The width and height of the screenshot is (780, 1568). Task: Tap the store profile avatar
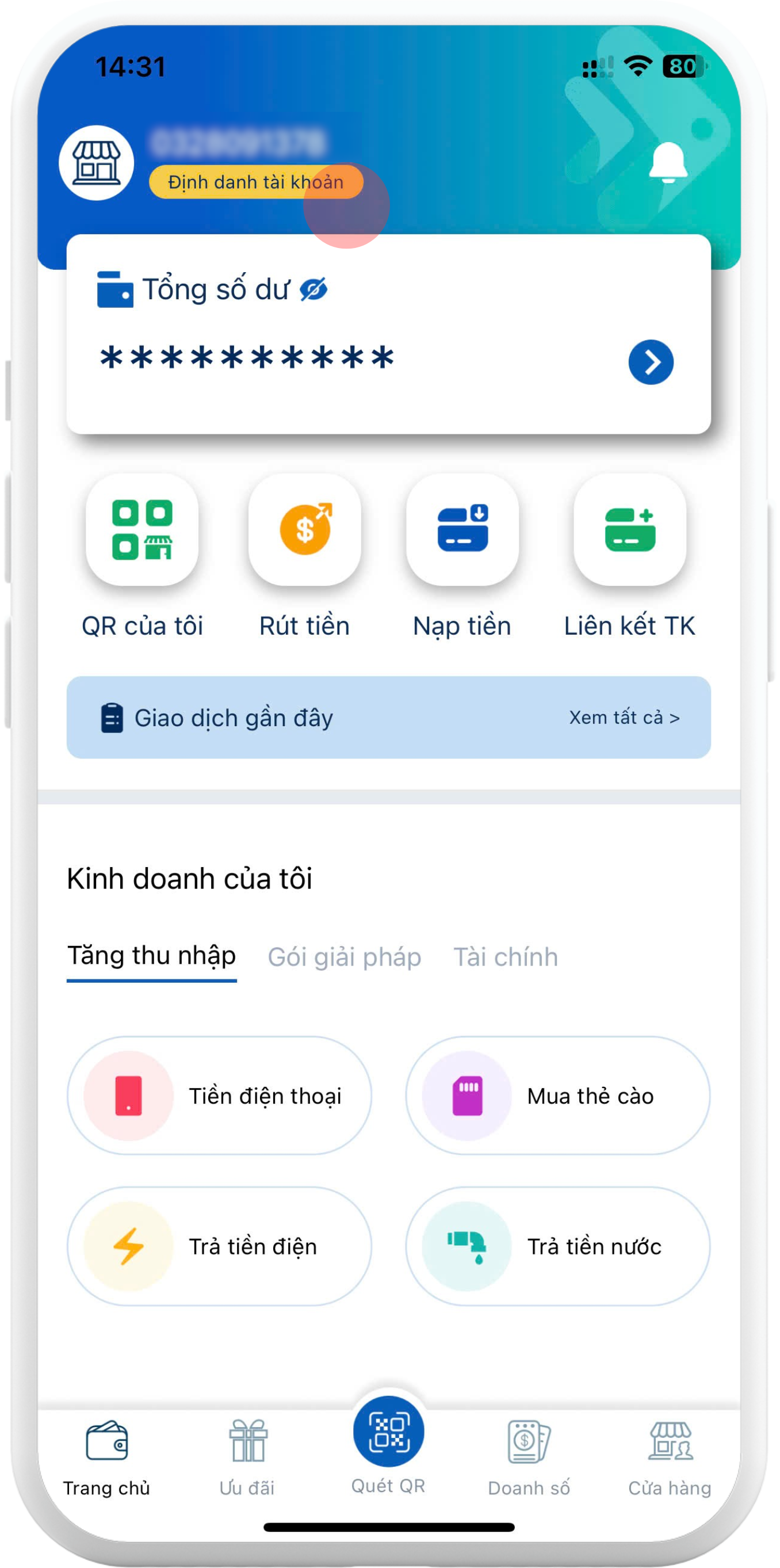pos(96,162)
